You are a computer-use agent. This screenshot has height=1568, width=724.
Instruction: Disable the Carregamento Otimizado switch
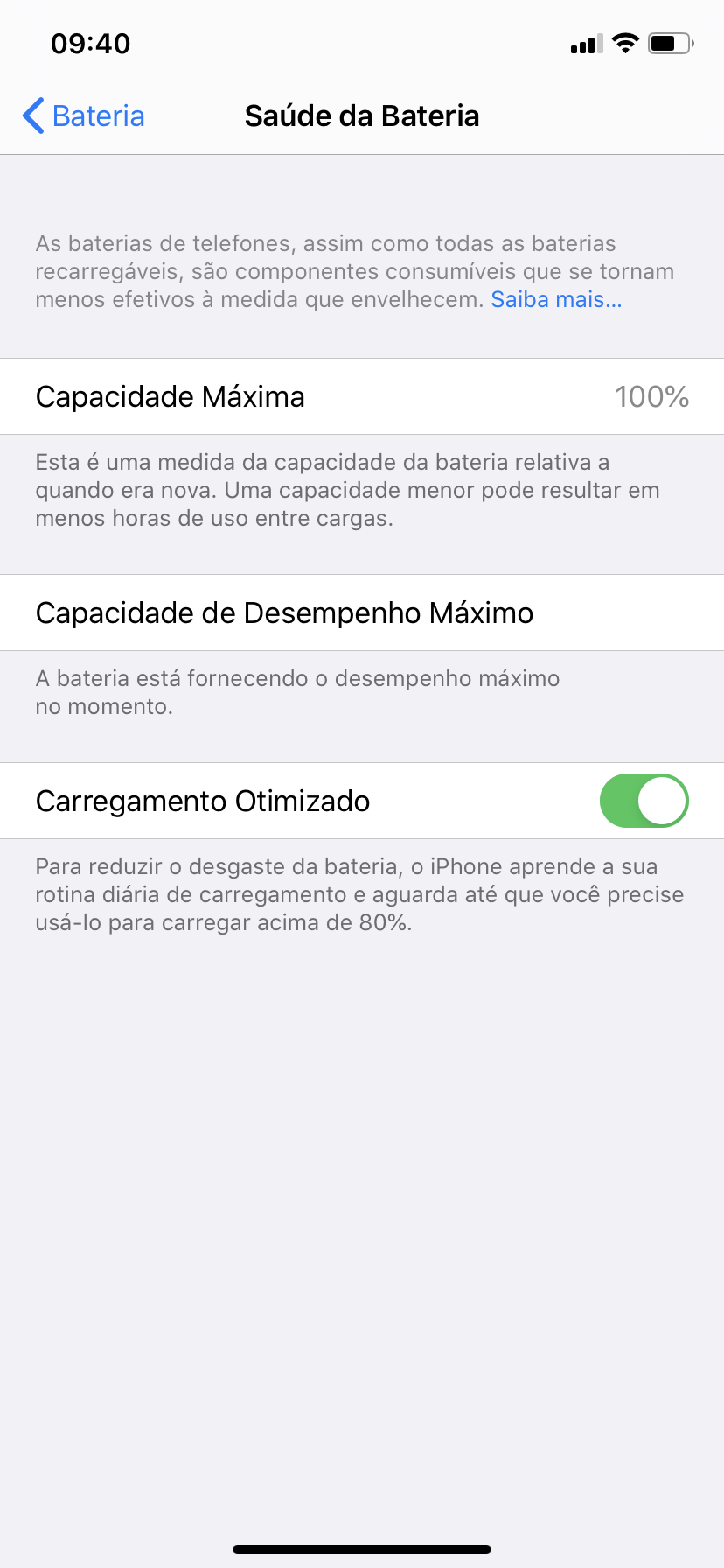(x=644, y=801)
